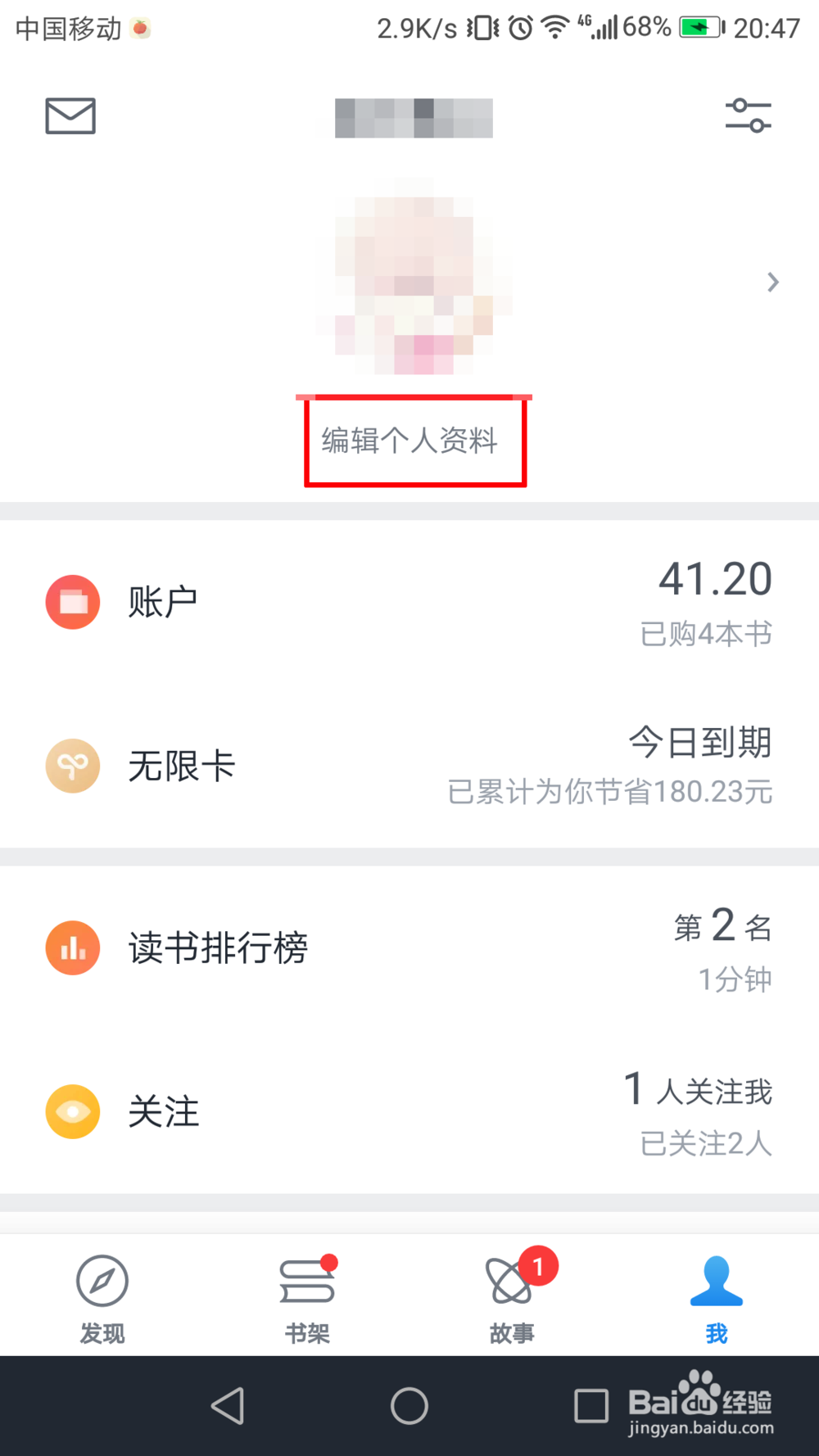The width and height of the screenshot is (819, 1456).
Task: Open 已购4本书 purchased books link
Action: (x=706, y=633)
